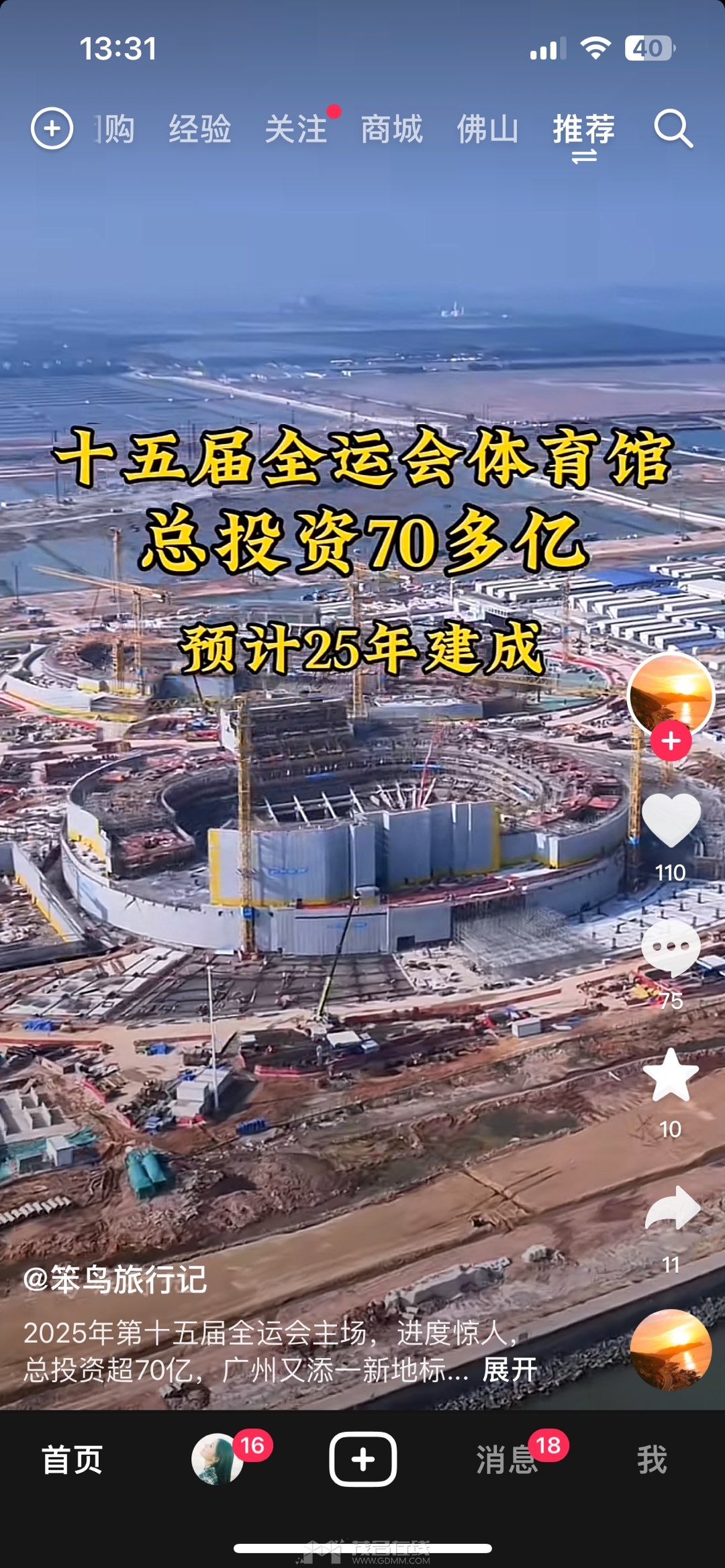Tap the circled plus icon in the top bar

point(52,128)
